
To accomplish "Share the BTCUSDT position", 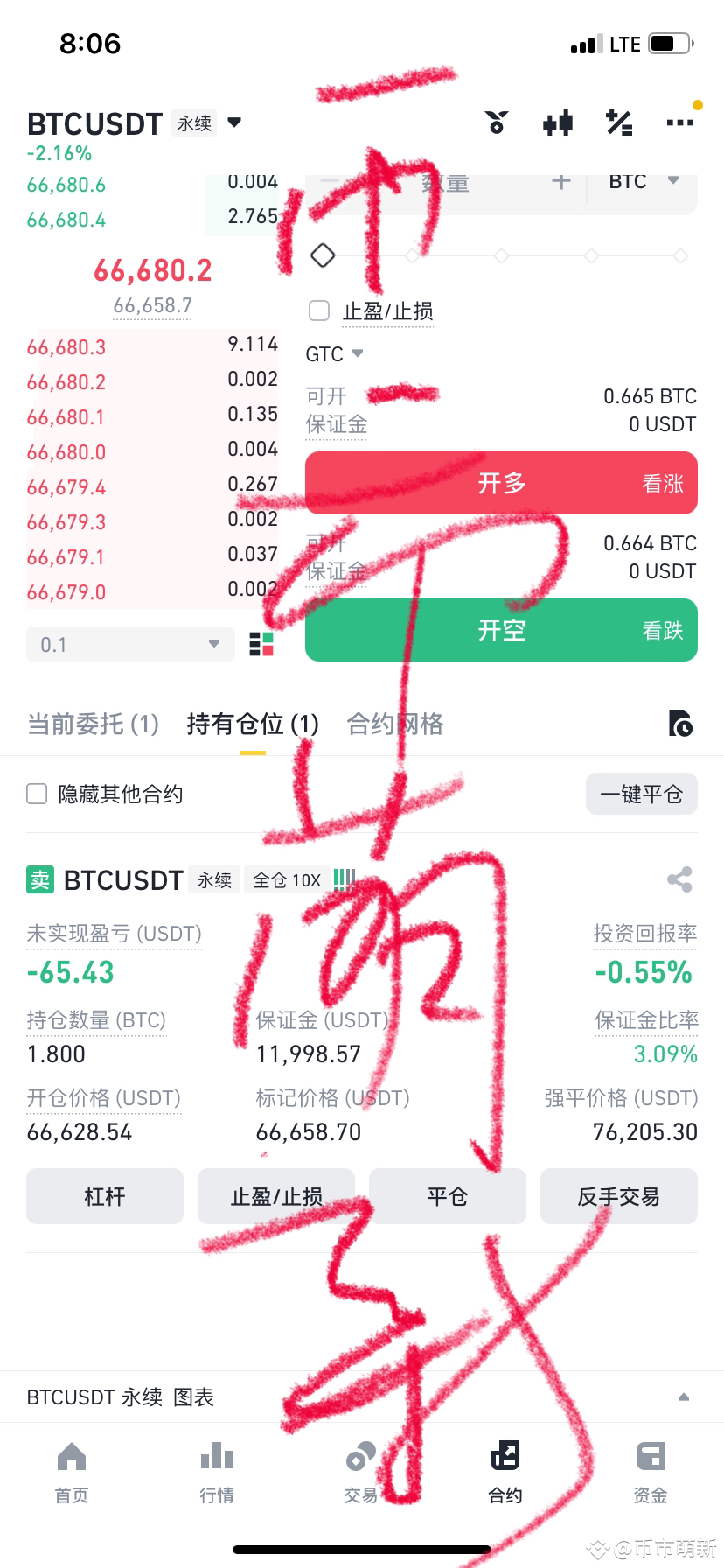I will [680, 879].
